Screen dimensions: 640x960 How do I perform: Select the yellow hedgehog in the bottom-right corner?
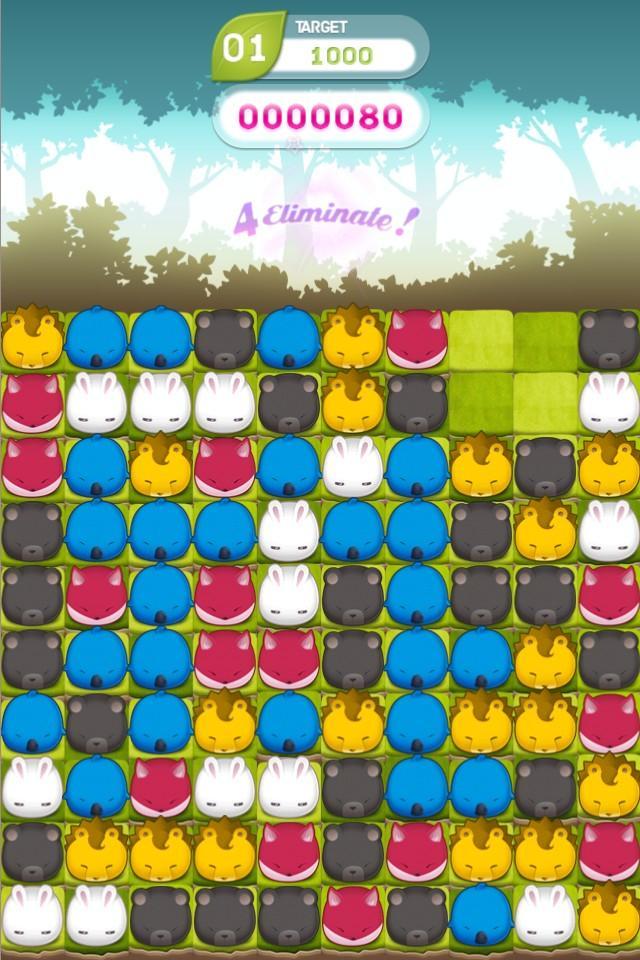608,915
